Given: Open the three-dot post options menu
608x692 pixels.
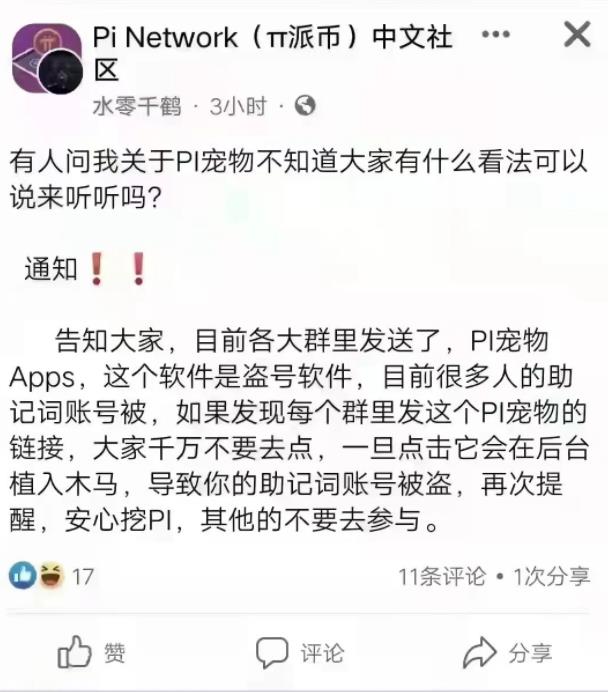Looking at the screenshot, I should [495, 35].
